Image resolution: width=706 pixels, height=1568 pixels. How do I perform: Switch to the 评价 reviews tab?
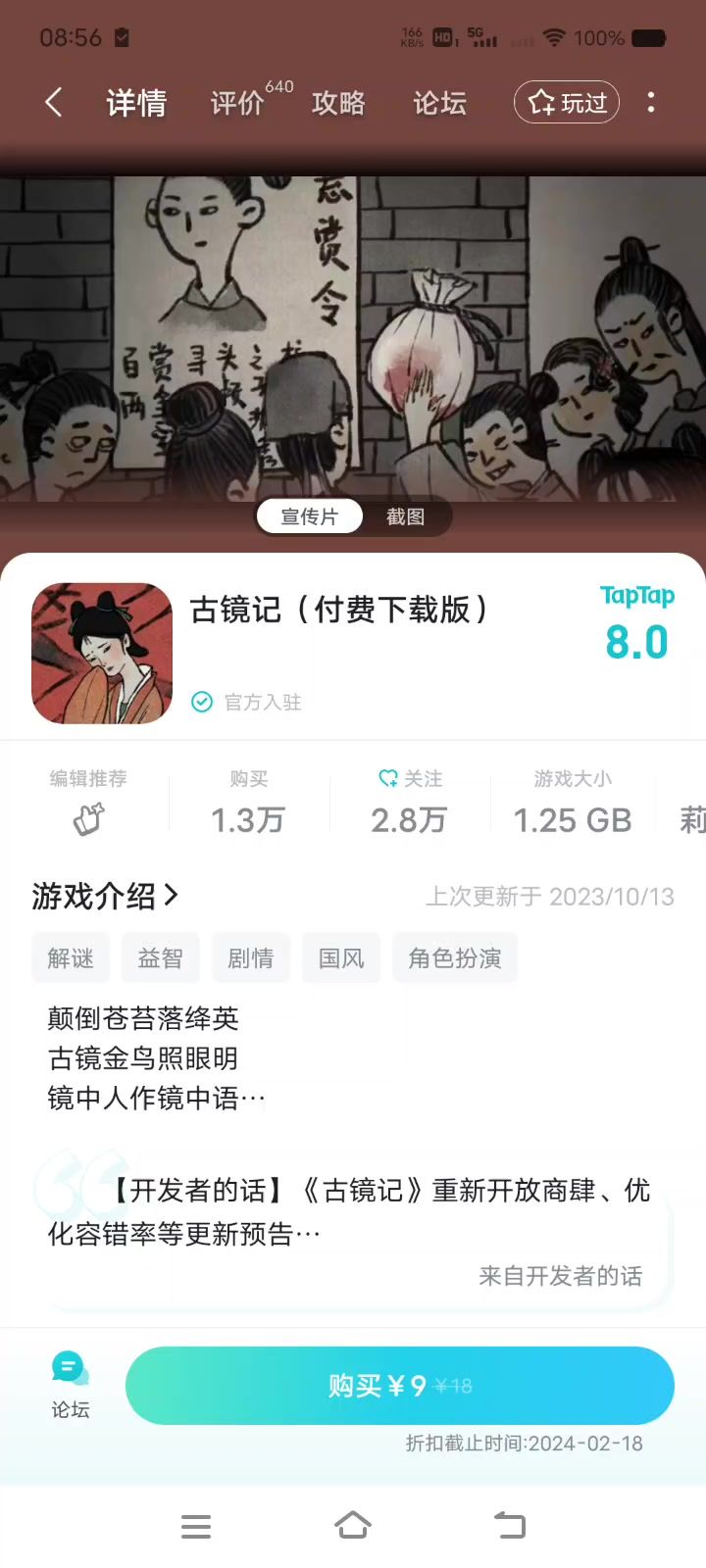238,103
